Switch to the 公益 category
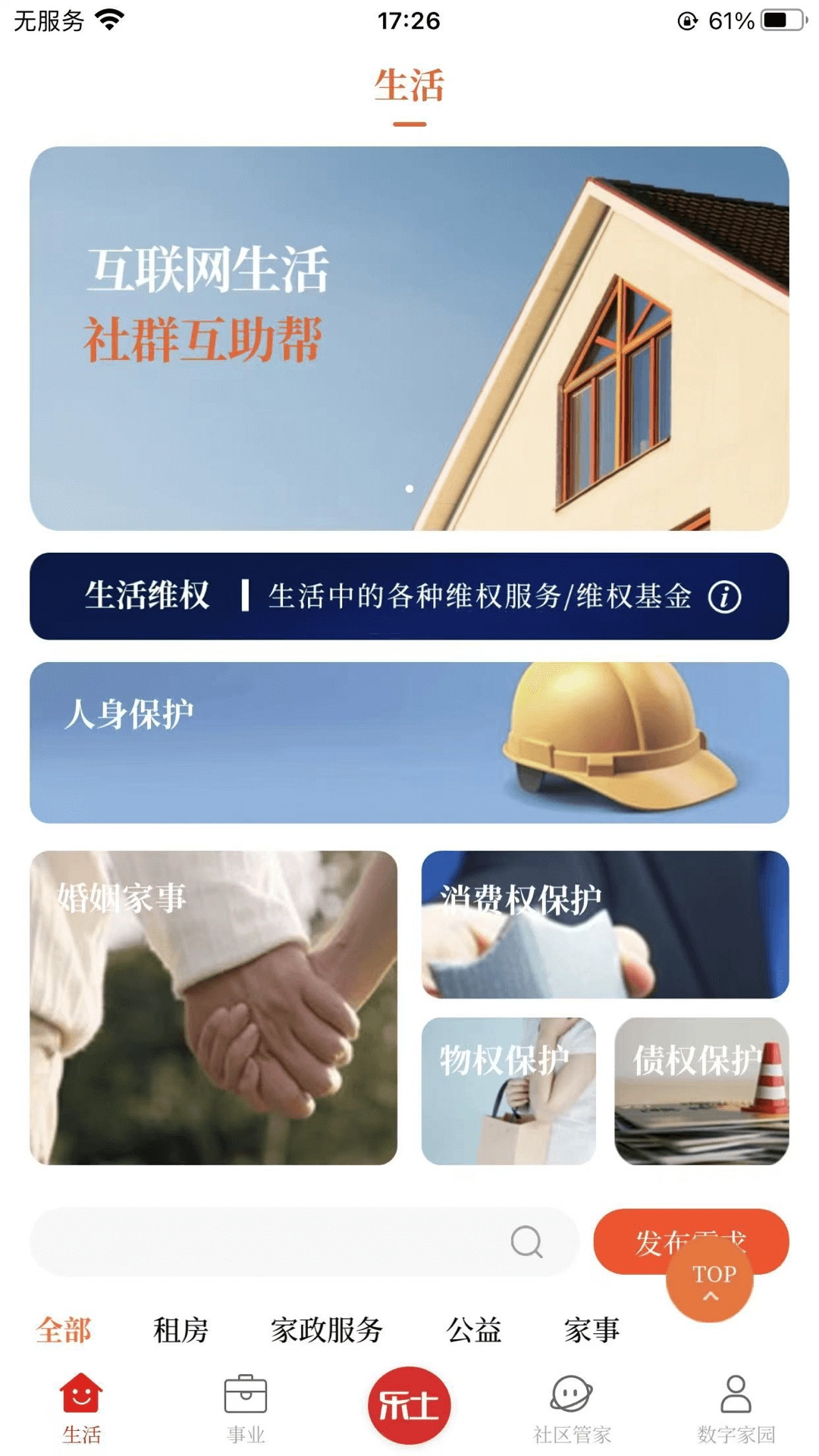819x1456 pixels. pyautogui.click(x=474, y=1330)
